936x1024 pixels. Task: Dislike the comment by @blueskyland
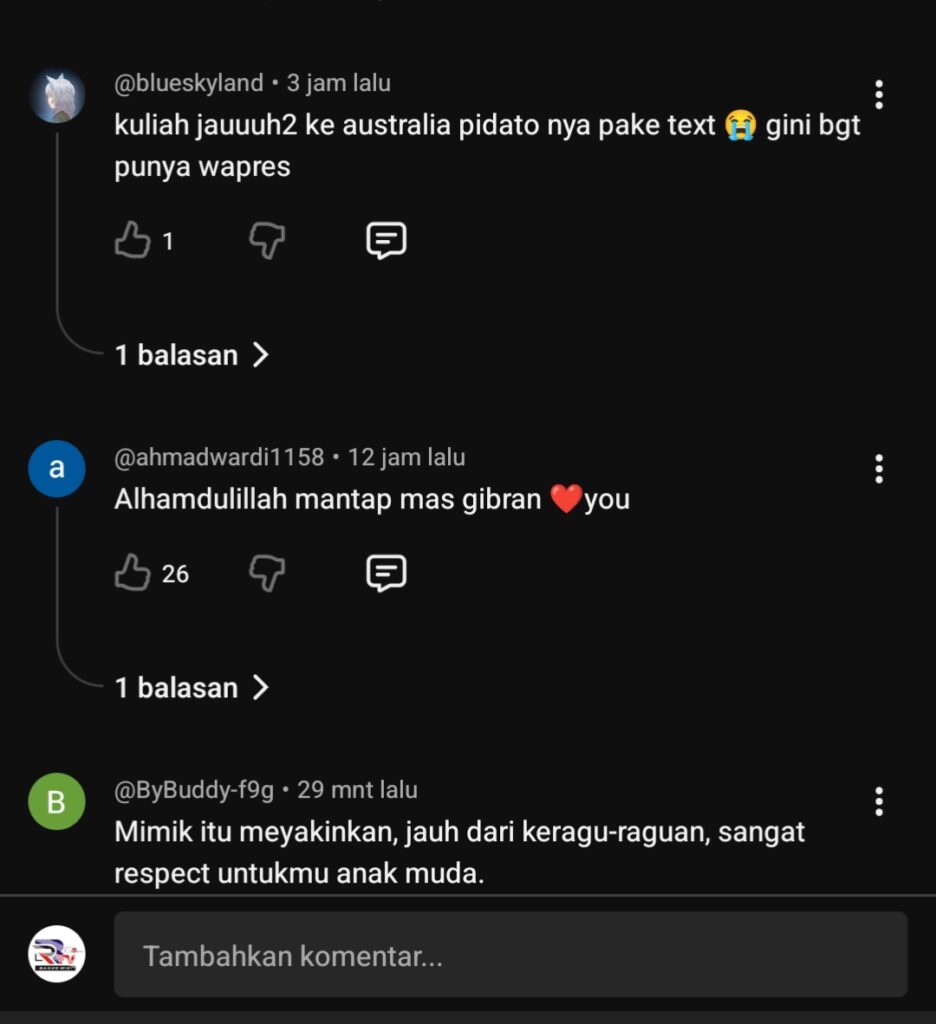click(267, 241)
